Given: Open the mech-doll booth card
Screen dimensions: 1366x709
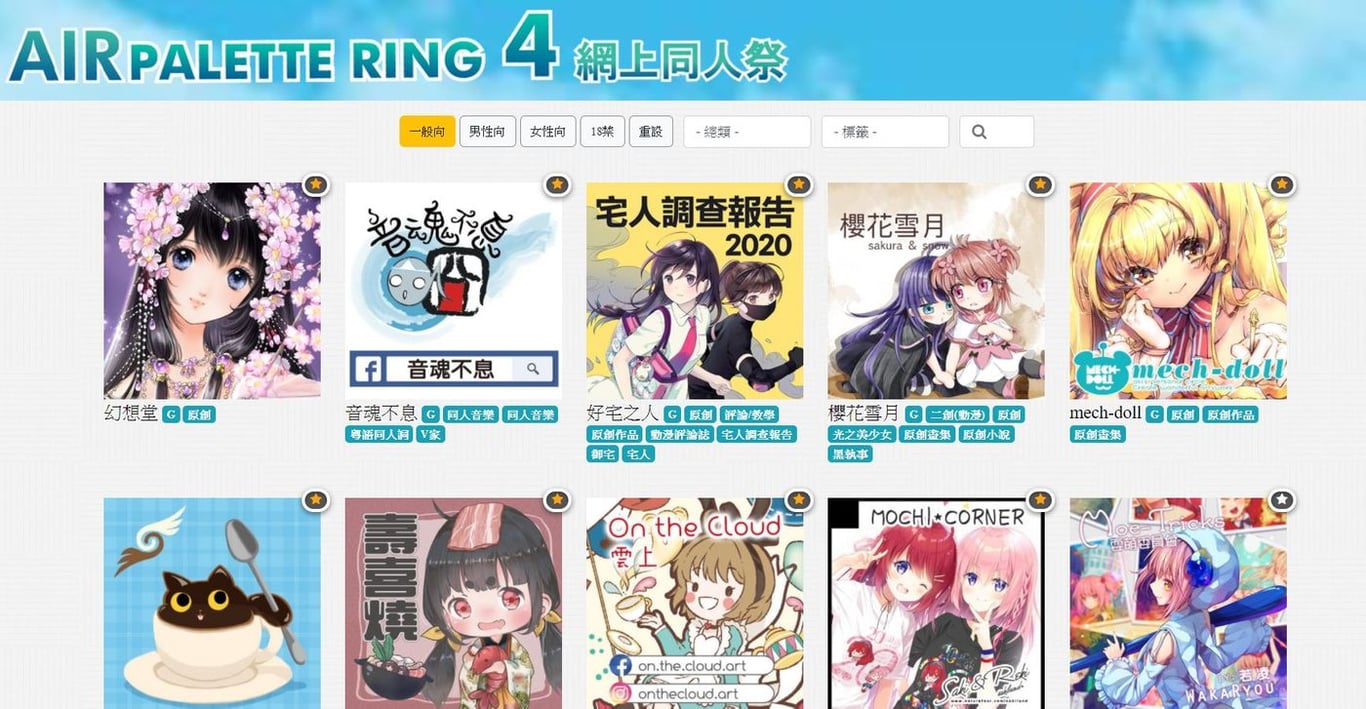Looking at the screenshot, I should (1177, 291).
